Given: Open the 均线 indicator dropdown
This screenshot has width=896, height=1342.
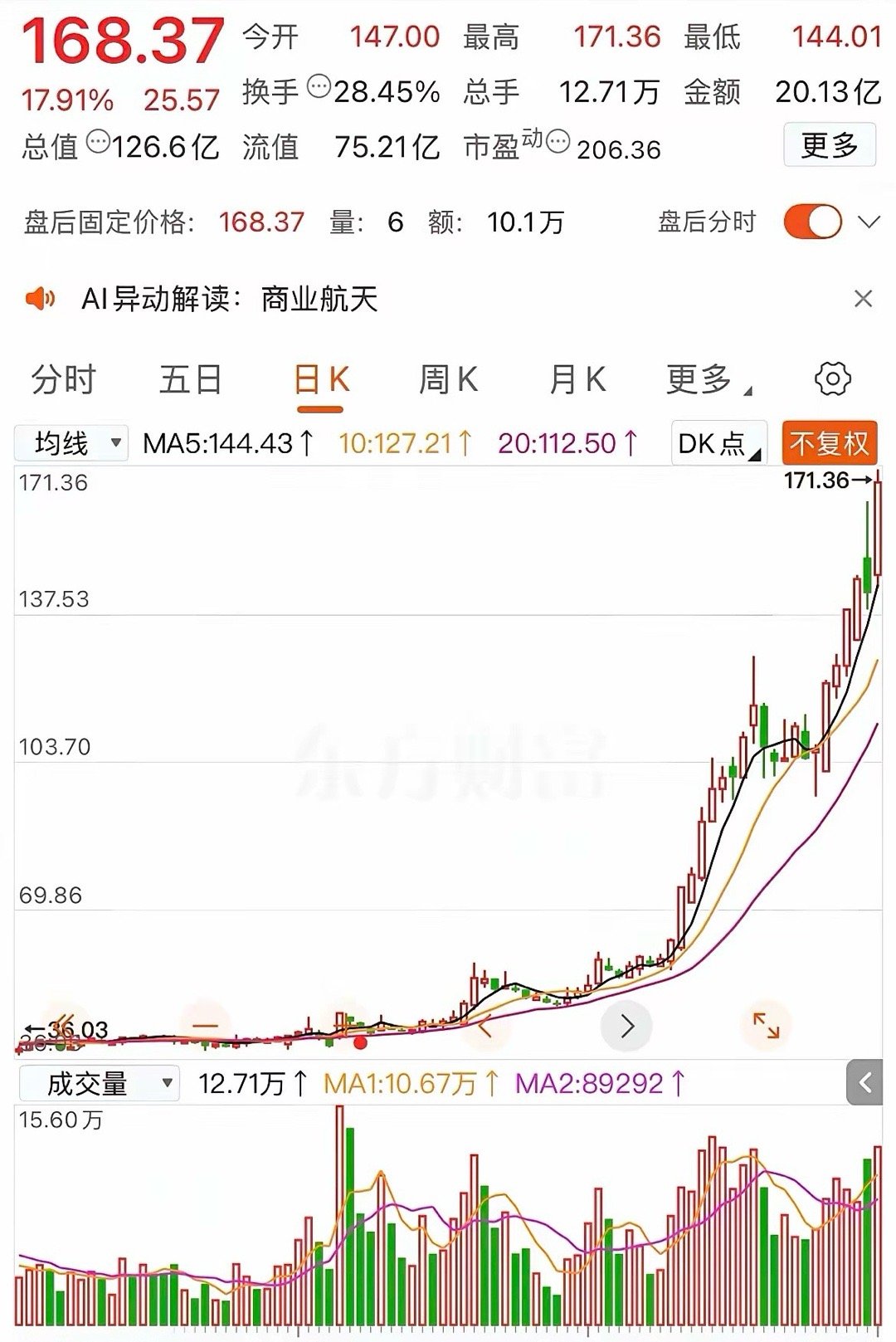Looking at the screenshot, I should tap(73, 444).
